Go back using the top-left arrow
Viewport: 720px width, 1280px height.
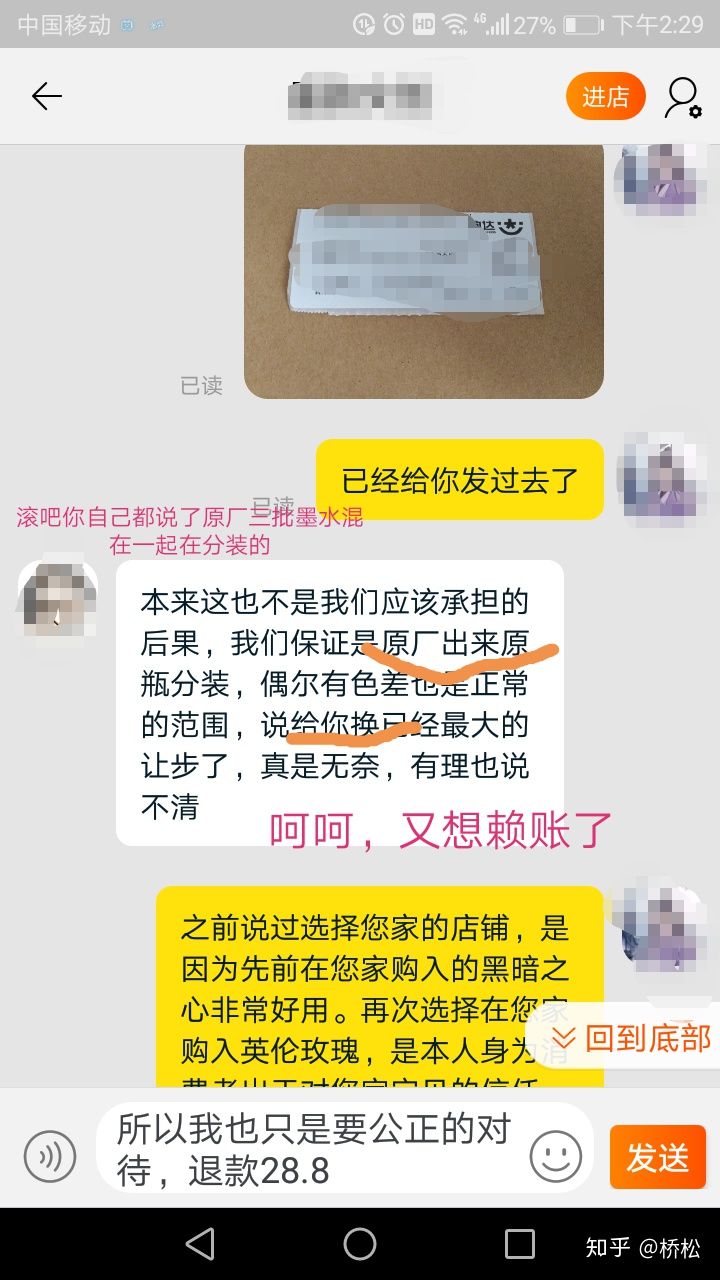click(x=46, y=96)
